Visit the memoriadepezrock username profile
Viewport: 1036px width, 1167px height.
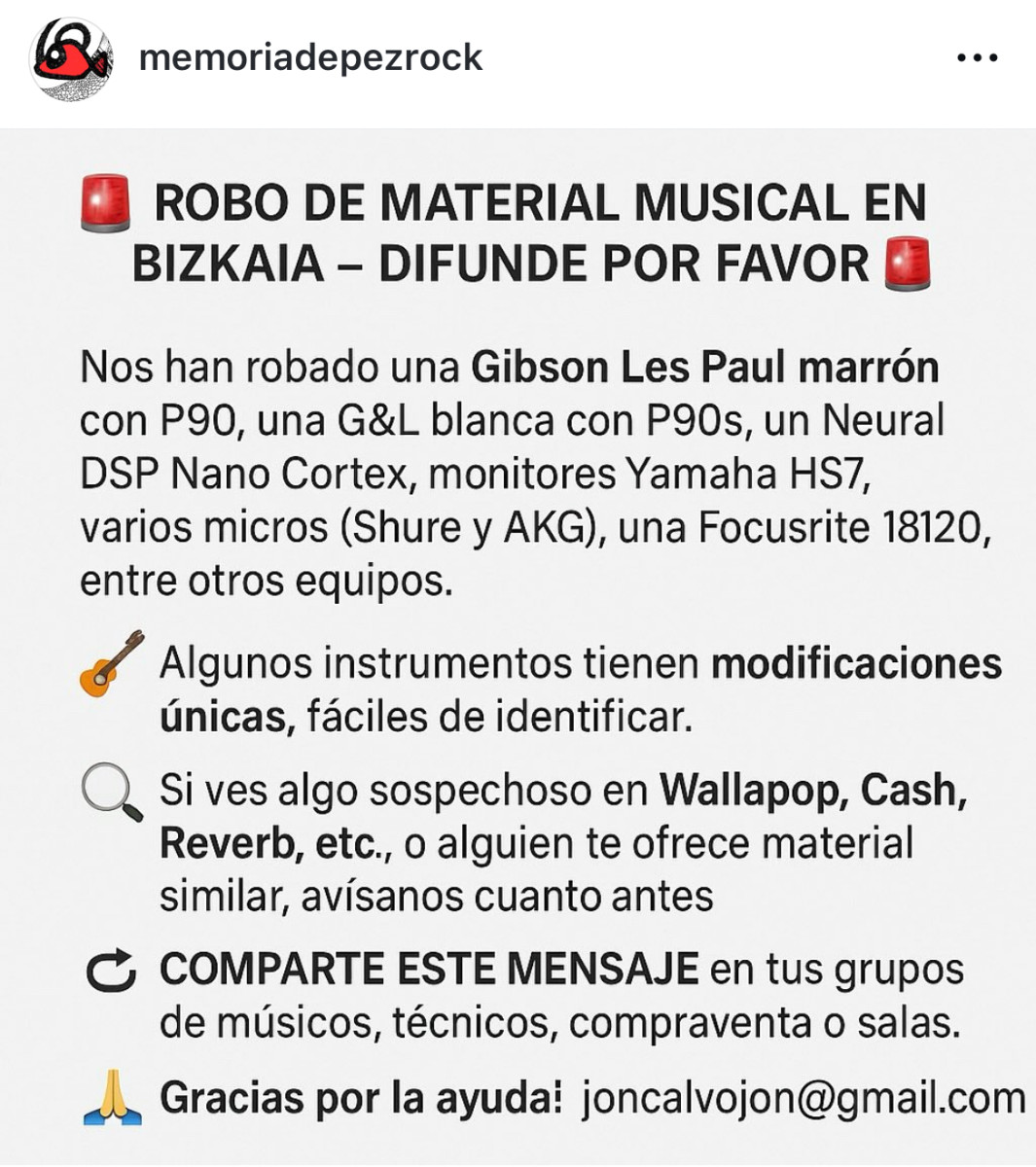[310, 58]
